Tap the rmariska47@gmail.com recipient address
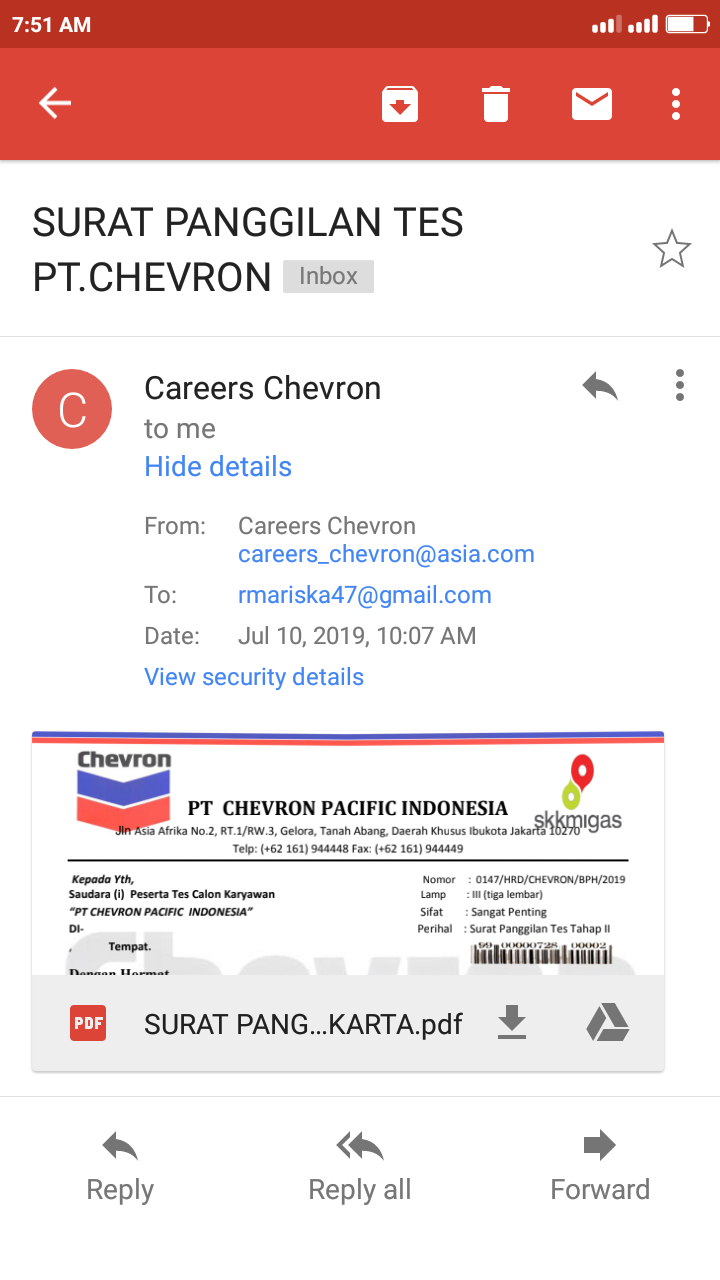 (x=364, y=595)
